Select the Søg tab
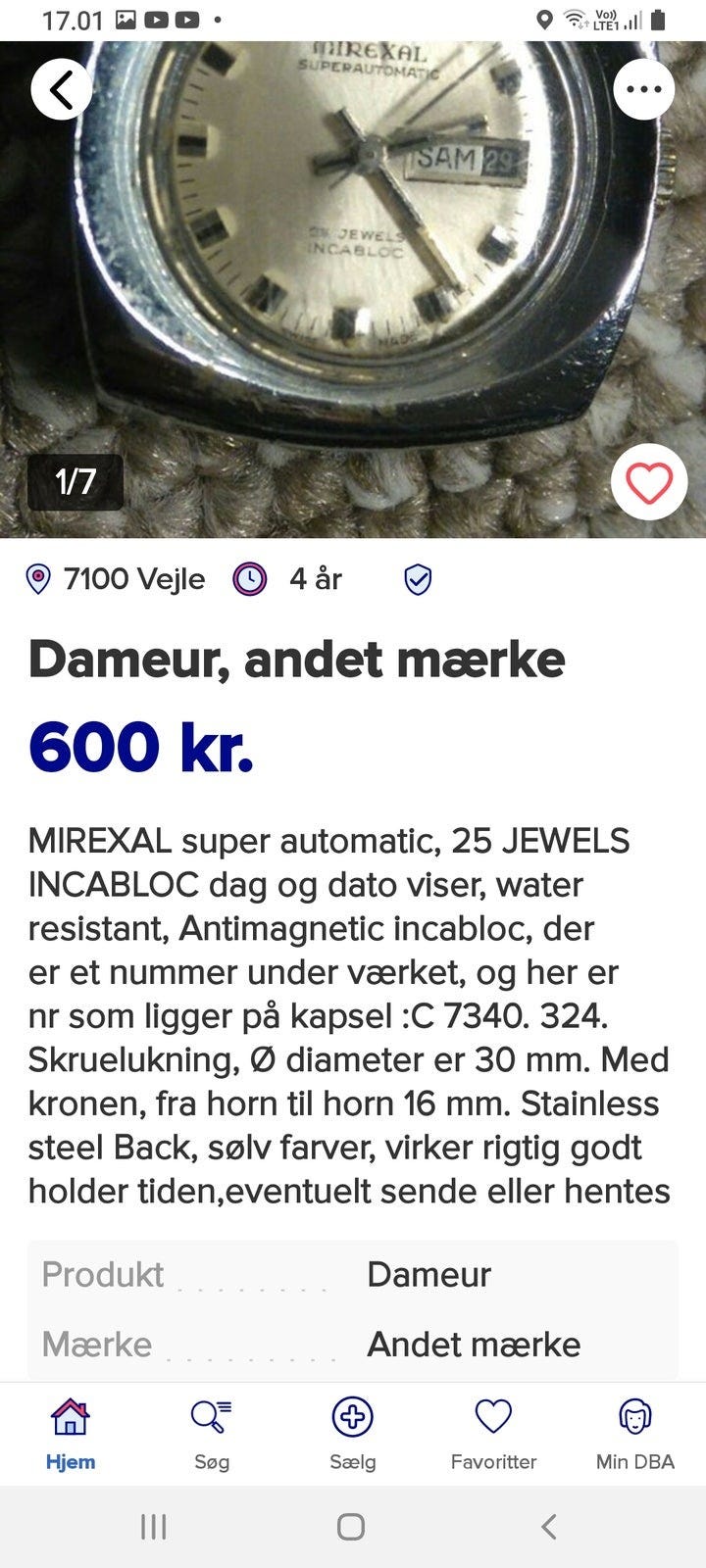Viewport: 706px width, 1568px height. click(x=210, y=1434)
